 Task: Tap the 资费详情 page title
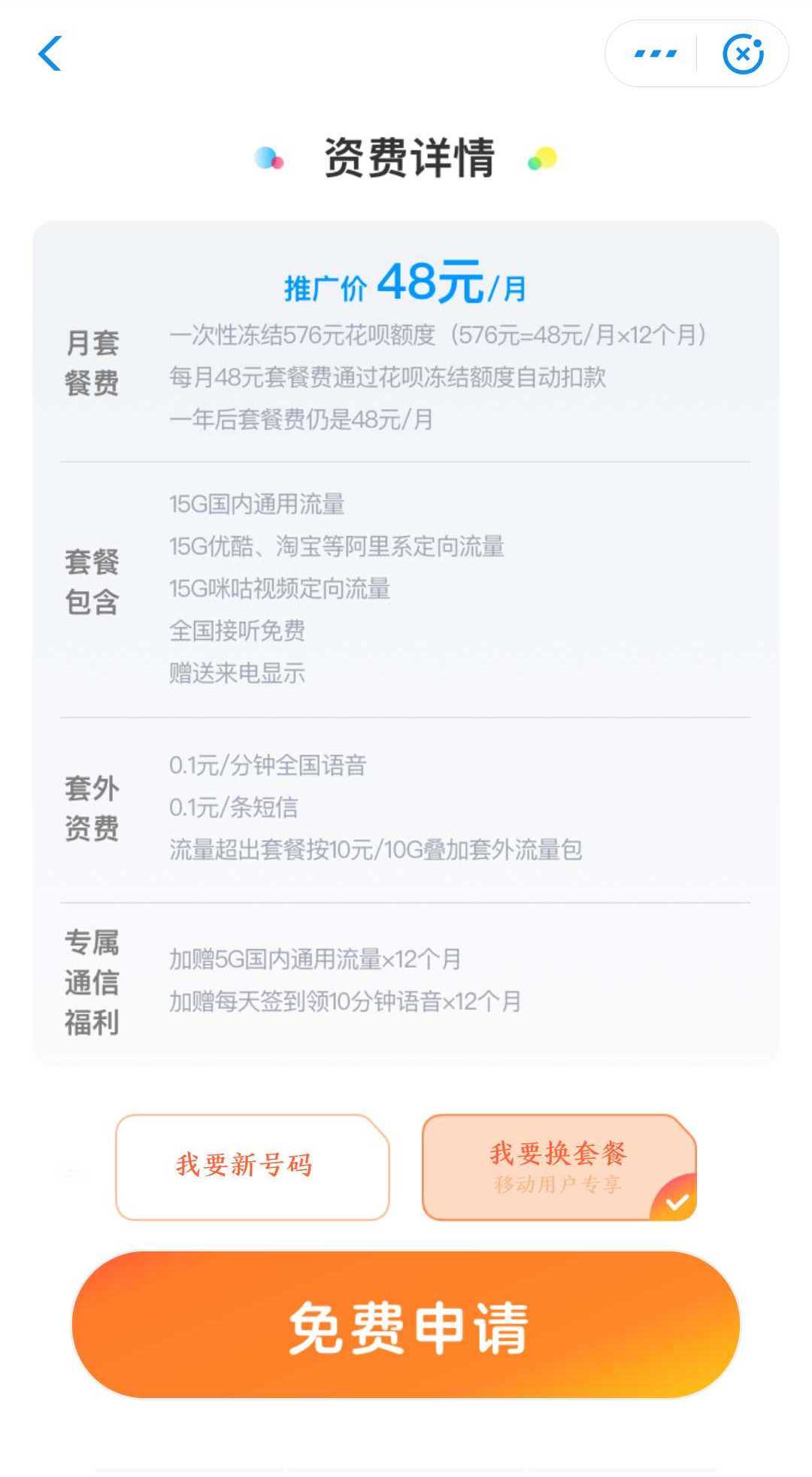[406, 159]
